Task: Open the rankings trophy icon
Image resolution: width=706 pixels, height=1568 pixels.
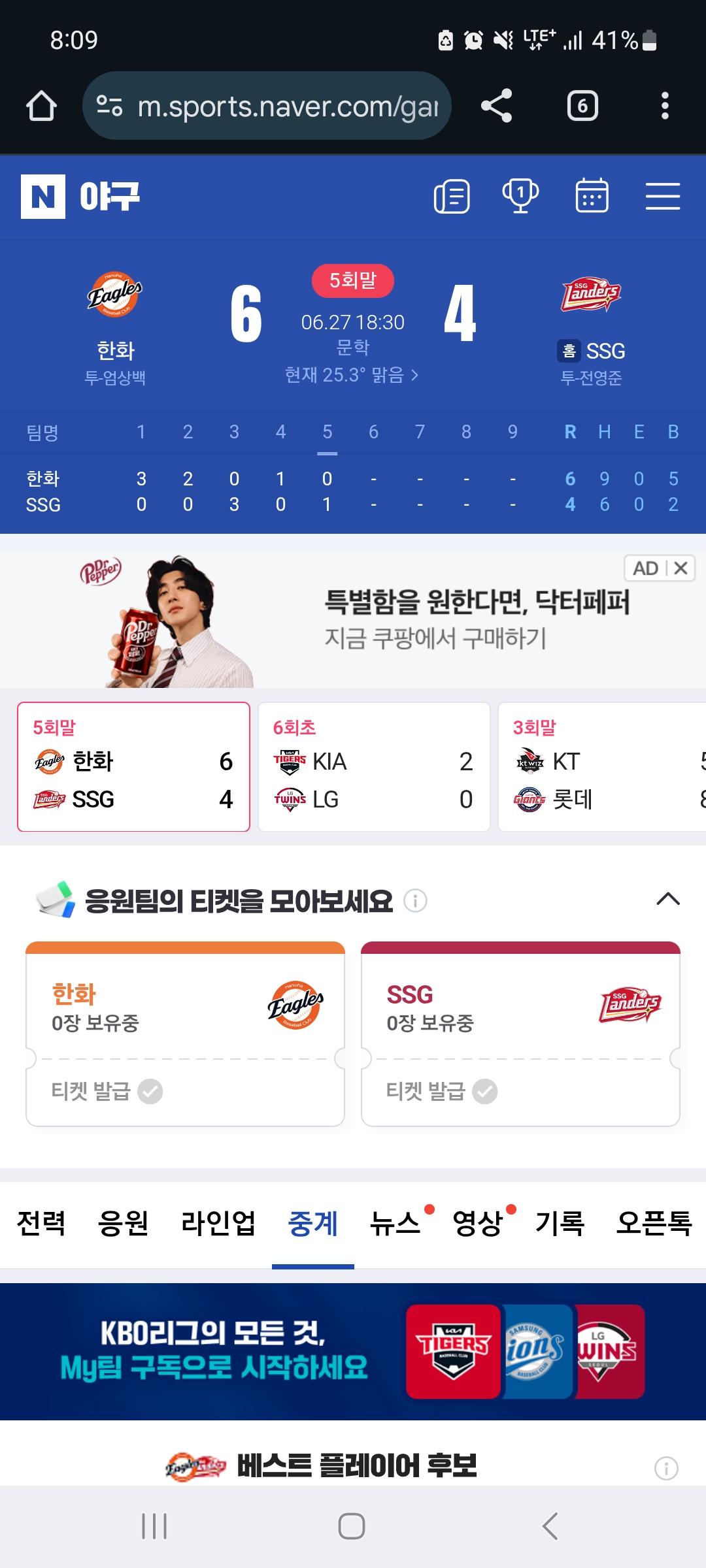Action: point(520,197)
